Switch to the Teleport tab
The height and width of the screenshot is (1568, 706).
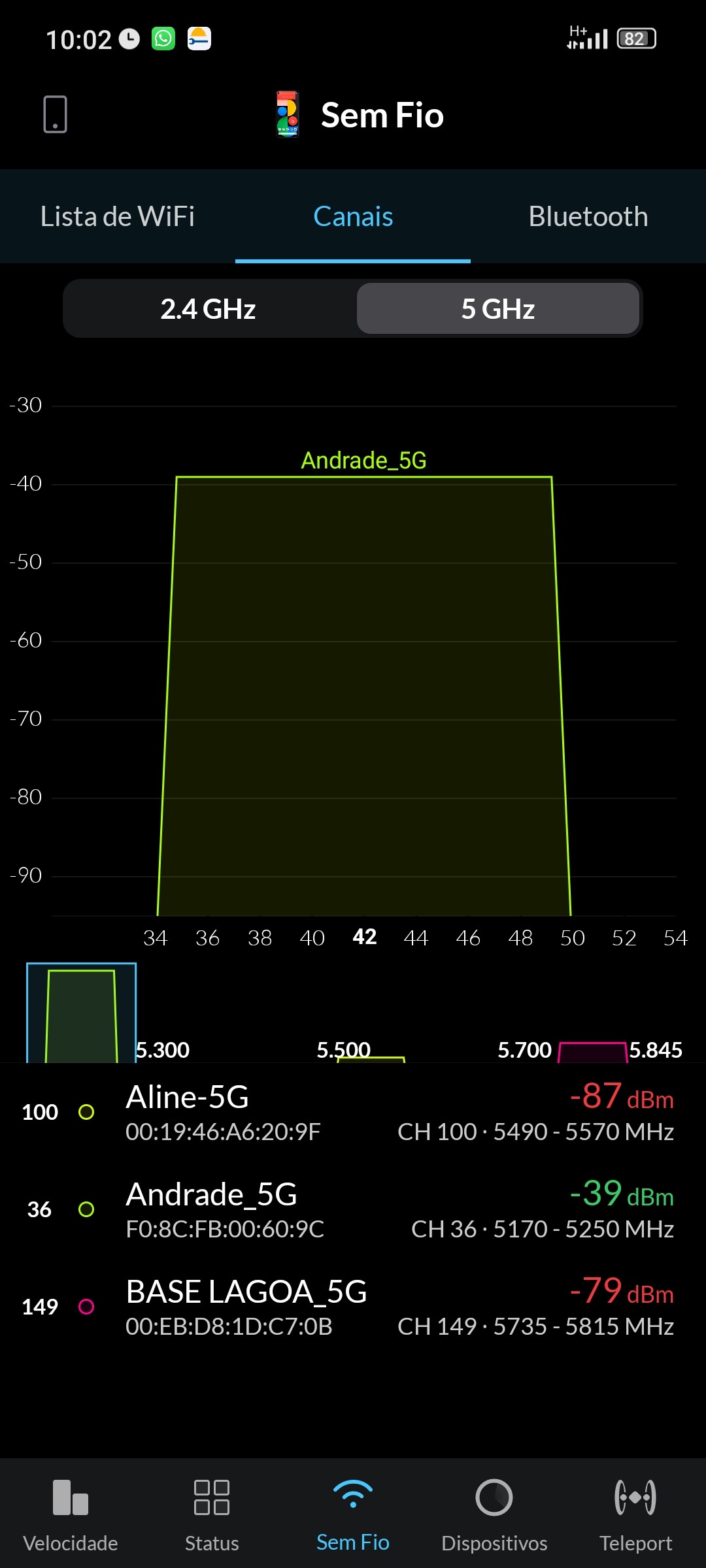635,1514
